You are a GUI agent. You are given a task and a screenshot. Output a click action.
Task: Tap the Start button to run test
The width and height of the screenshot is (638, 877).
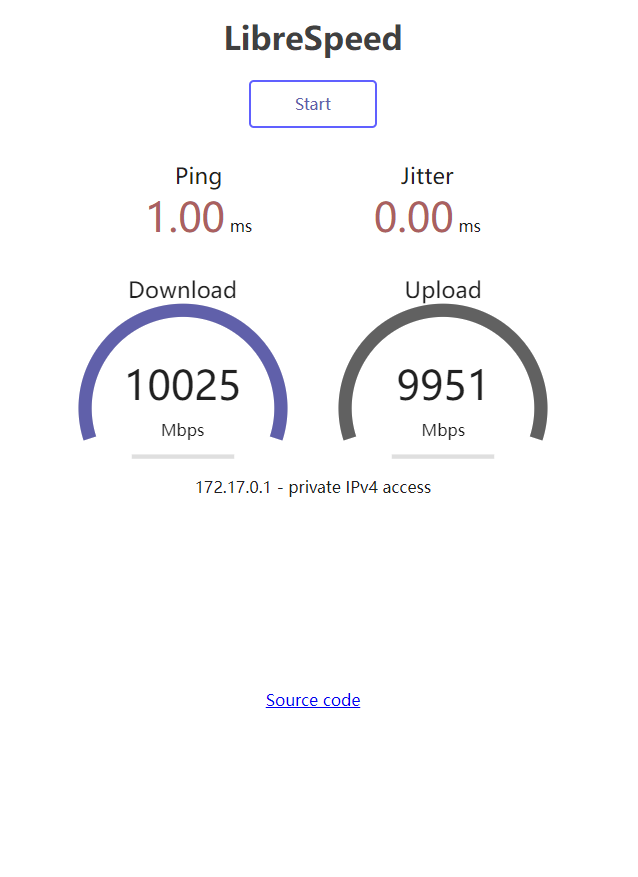coord(313,104)
